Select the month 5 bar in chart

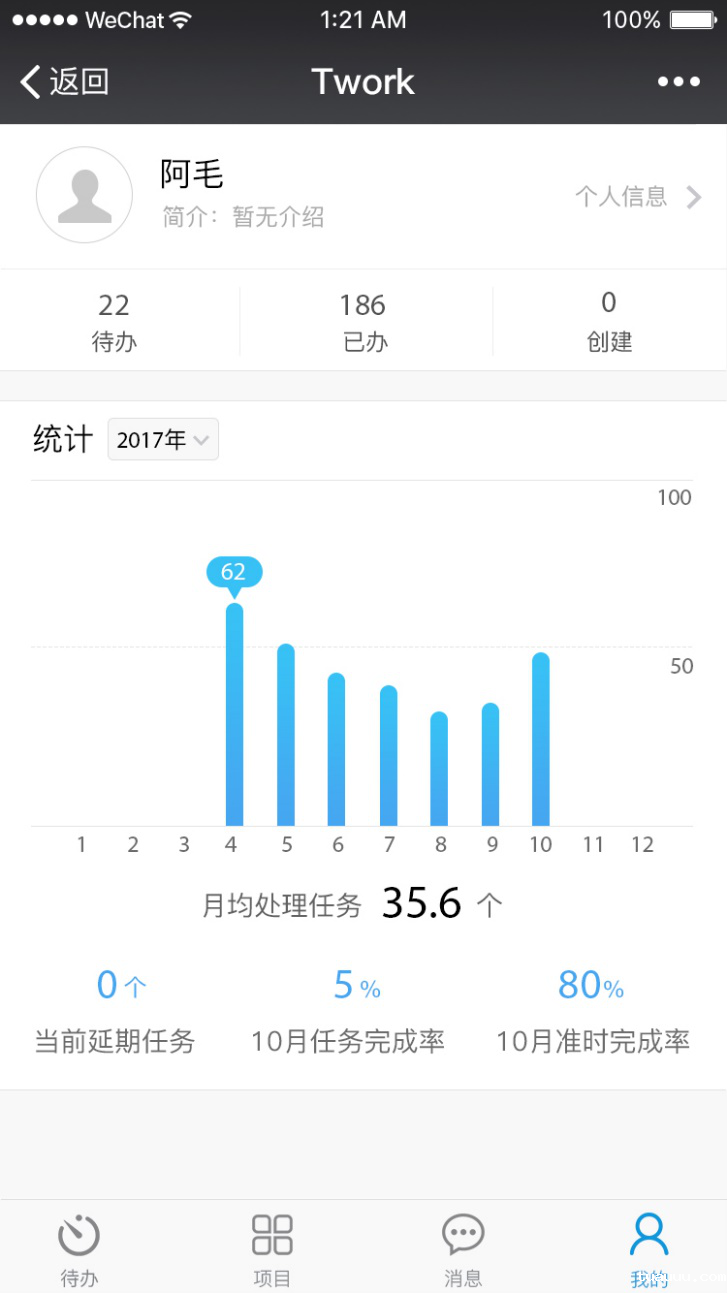286,735
